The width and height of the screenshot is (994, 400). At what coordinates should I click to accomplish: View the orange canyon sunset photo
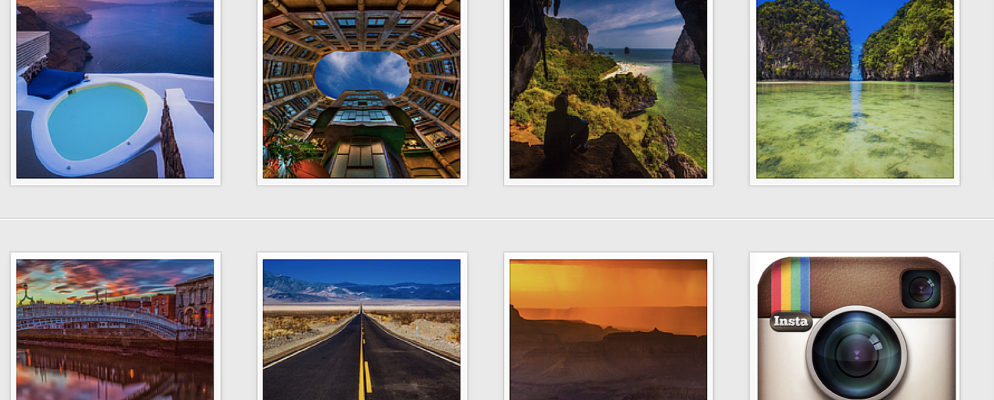[x=608, y=329]
